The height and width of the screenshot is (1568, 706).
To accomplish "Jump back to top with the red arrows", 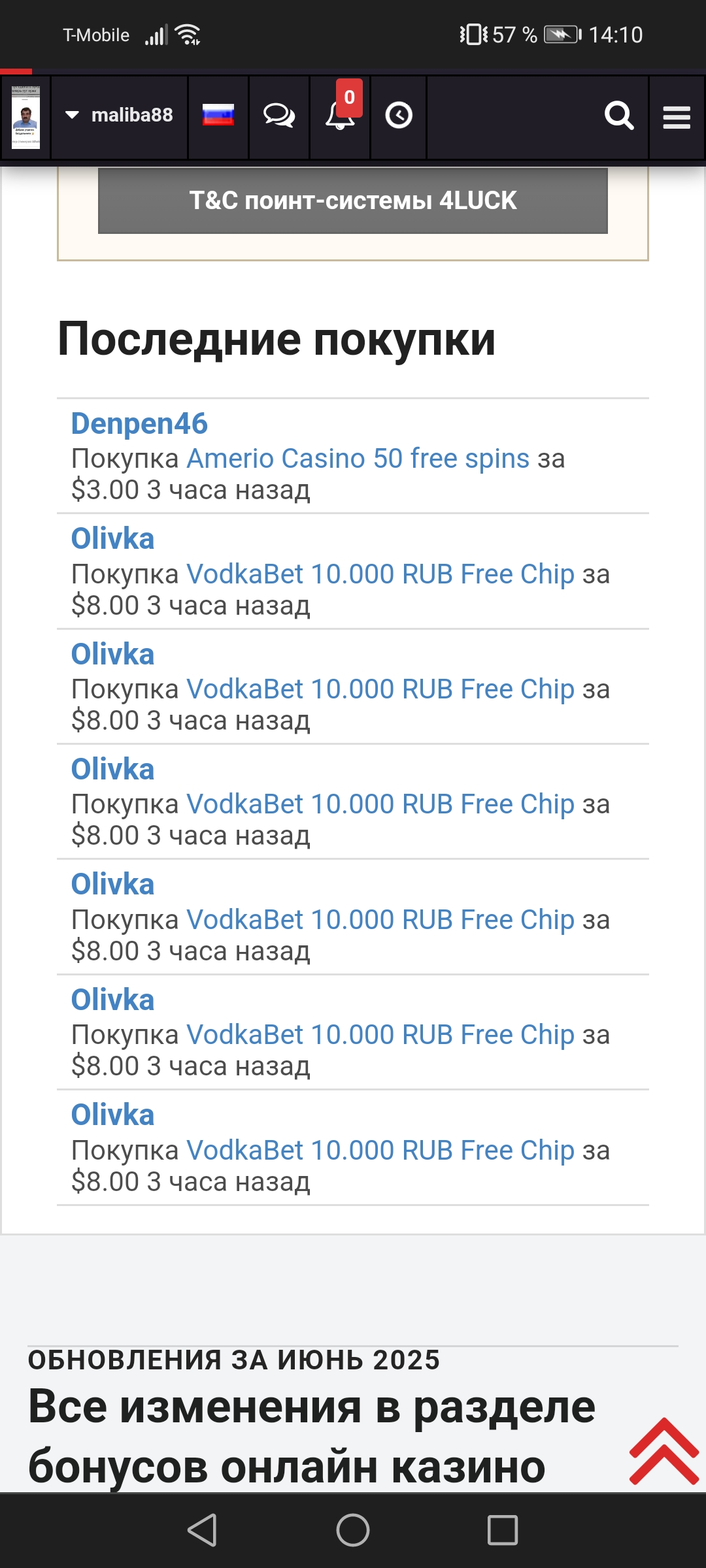I will point(664,1452).
